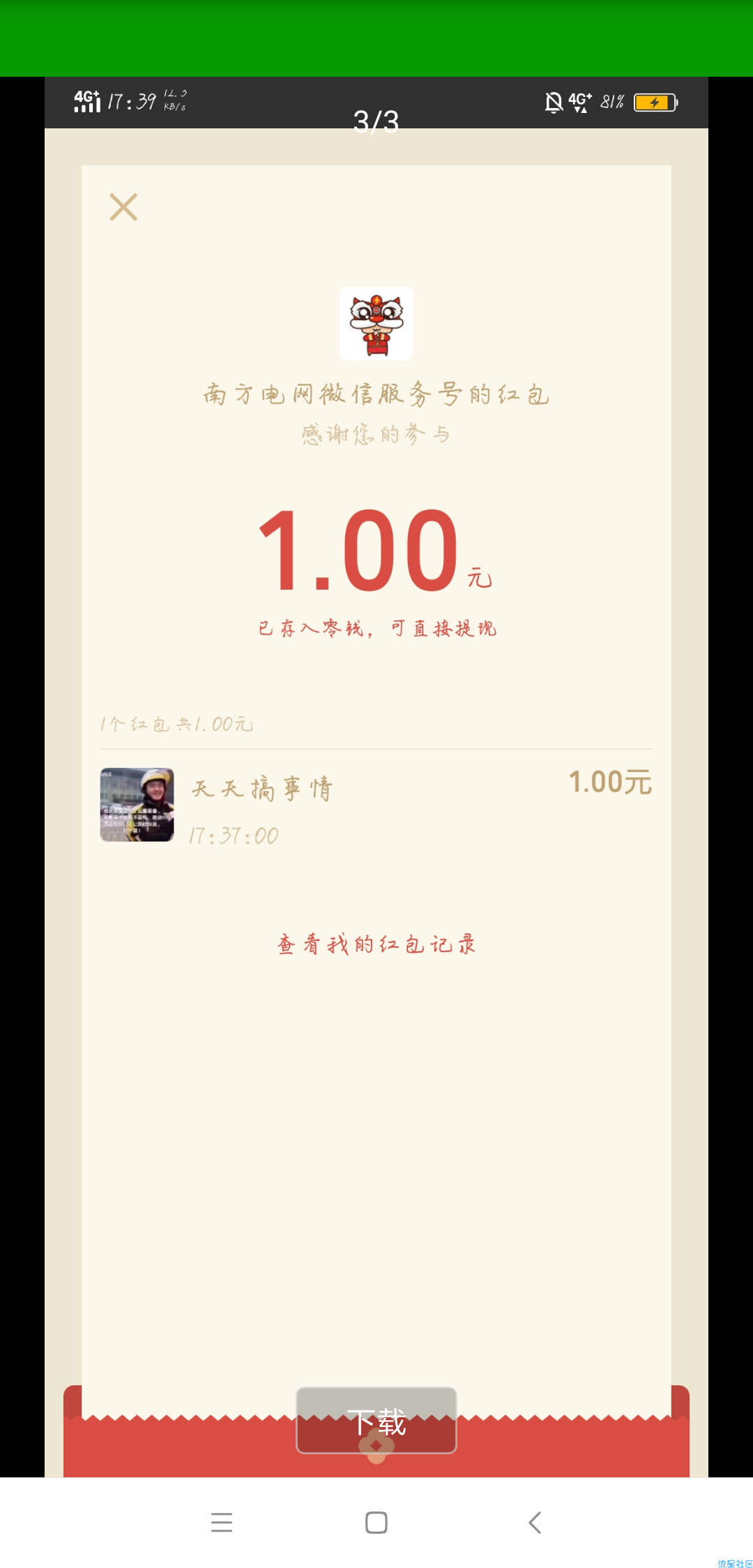Download the image with the 下载 button
Image resolution: width=753 pixels, height=1568 pixels.
click(376, 1420)
